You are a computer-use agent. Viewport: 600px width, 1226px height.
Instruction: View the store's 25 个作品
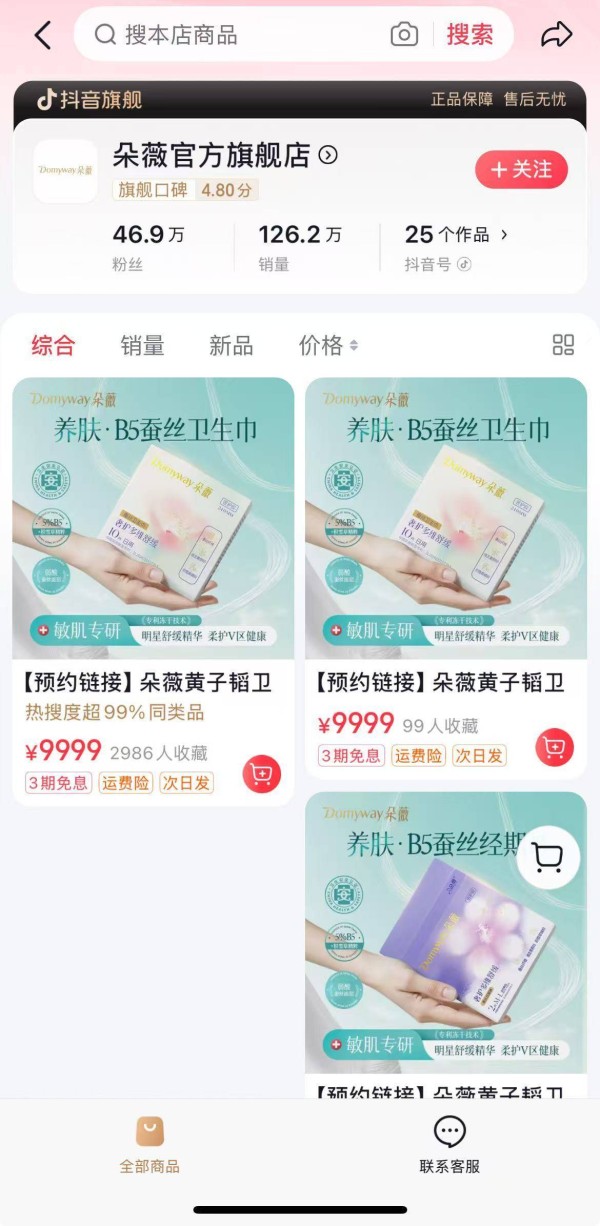455,235
